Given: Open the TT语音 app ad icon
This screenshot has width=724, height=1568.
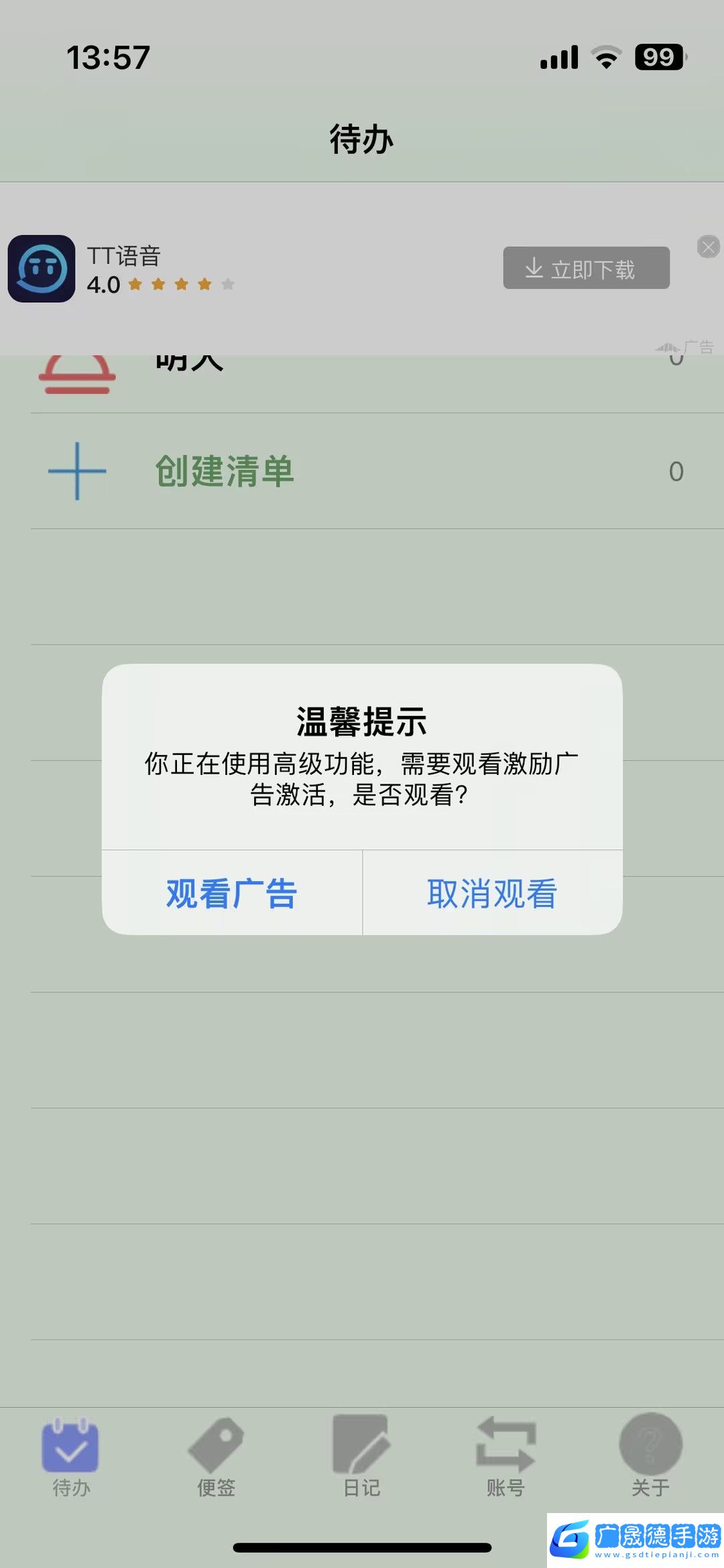Looking at the screenshot, I should click(42, 269).
